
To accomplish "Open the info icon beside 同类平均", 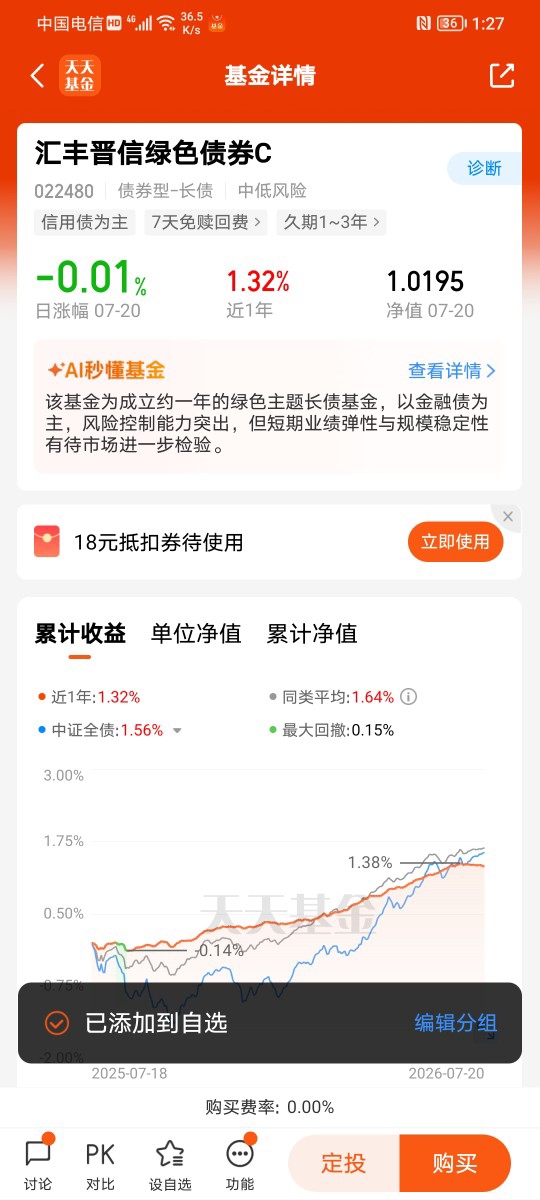I will 409,697.
